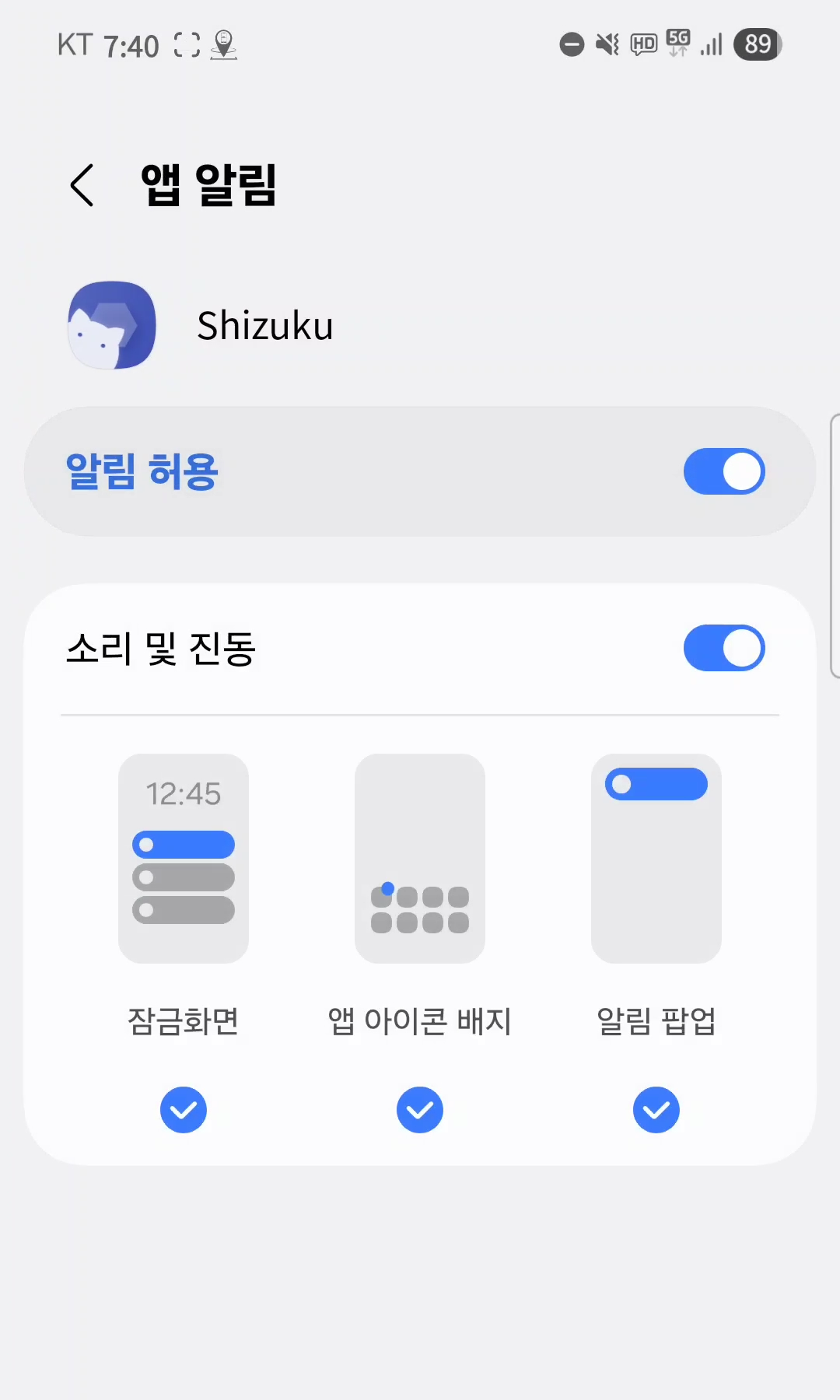Uncheck the 잠금화면 option
840x1400 pixels.
184,1110
